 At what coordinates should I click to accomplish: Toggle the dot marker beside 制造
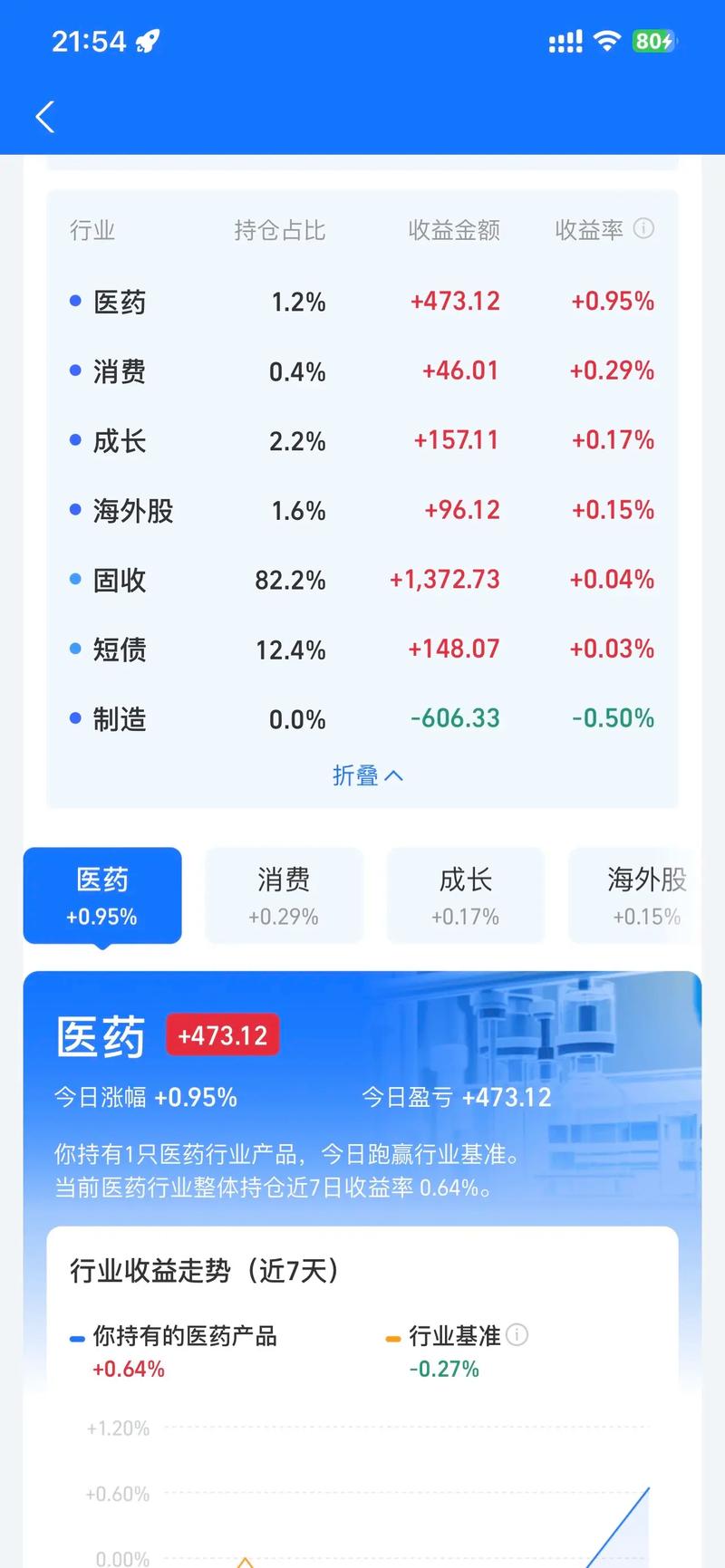click(73, 718)
